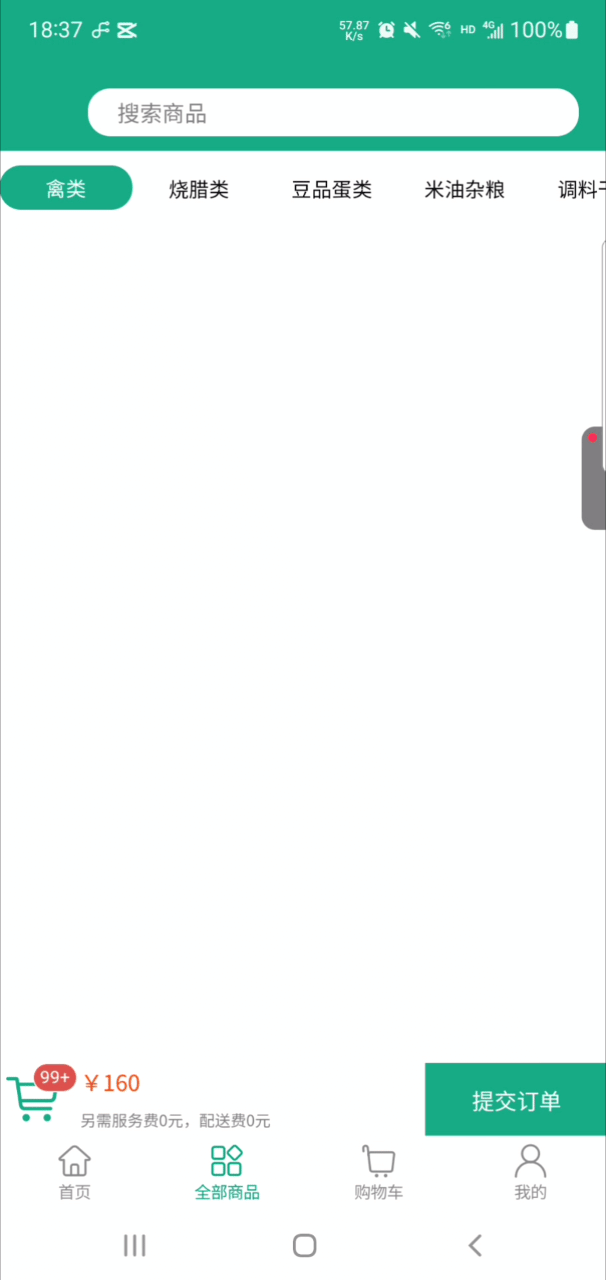Viewport: 606px width, 1280px height.
Task: Tap the 提交订单 button
Action: point(515,1100)
